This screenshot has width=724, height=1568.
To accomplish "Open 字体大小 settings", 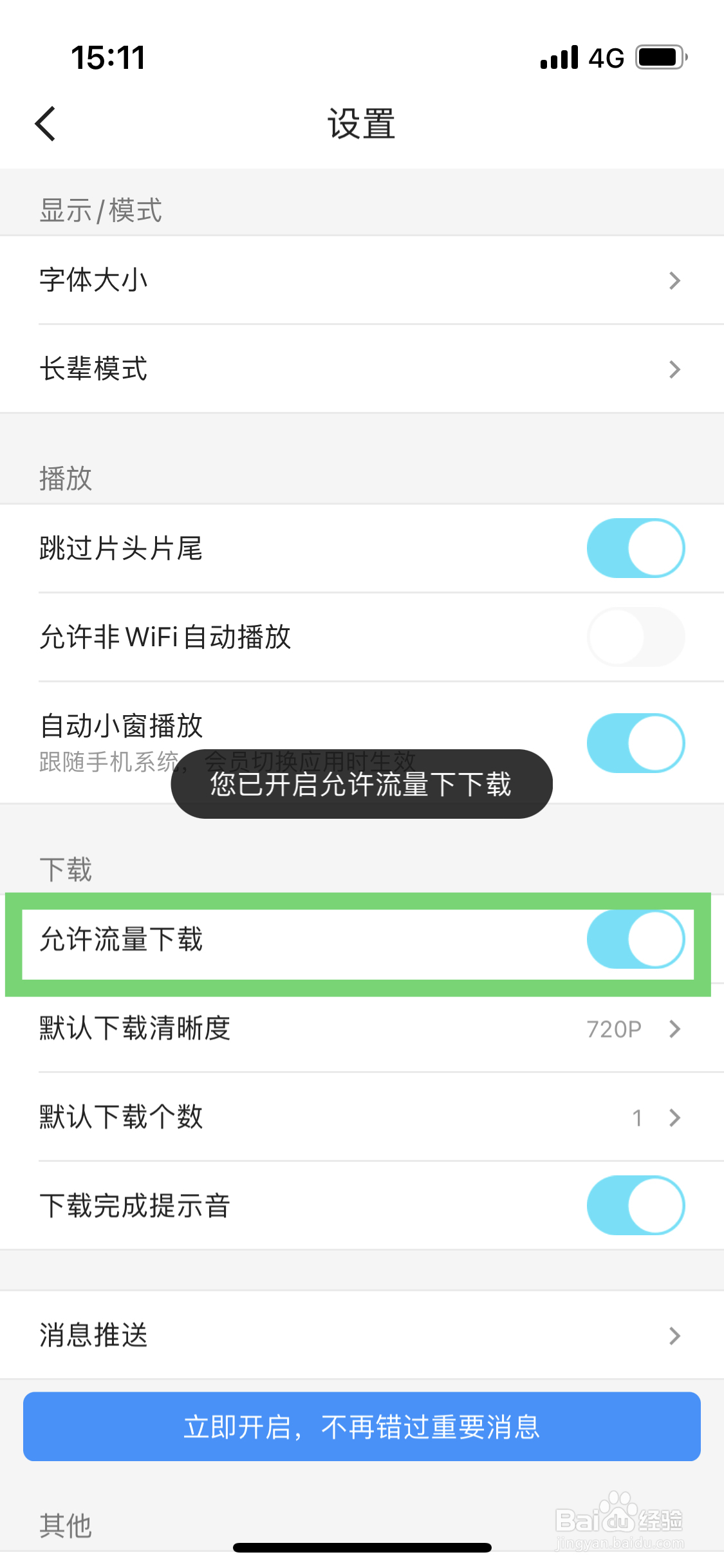I will (362, 280).
